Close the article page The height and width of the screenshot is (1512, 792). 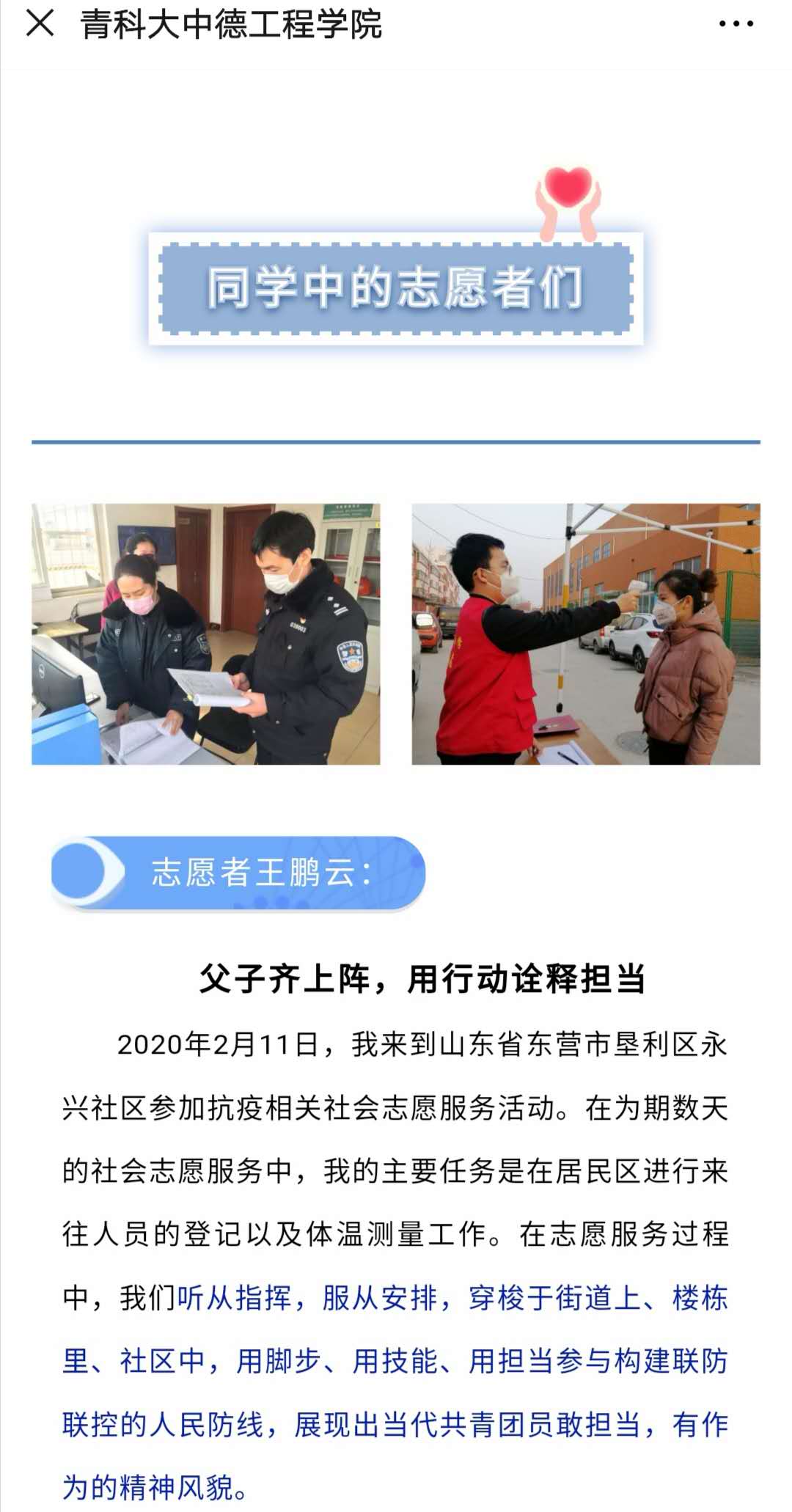(x=40, y=23)
